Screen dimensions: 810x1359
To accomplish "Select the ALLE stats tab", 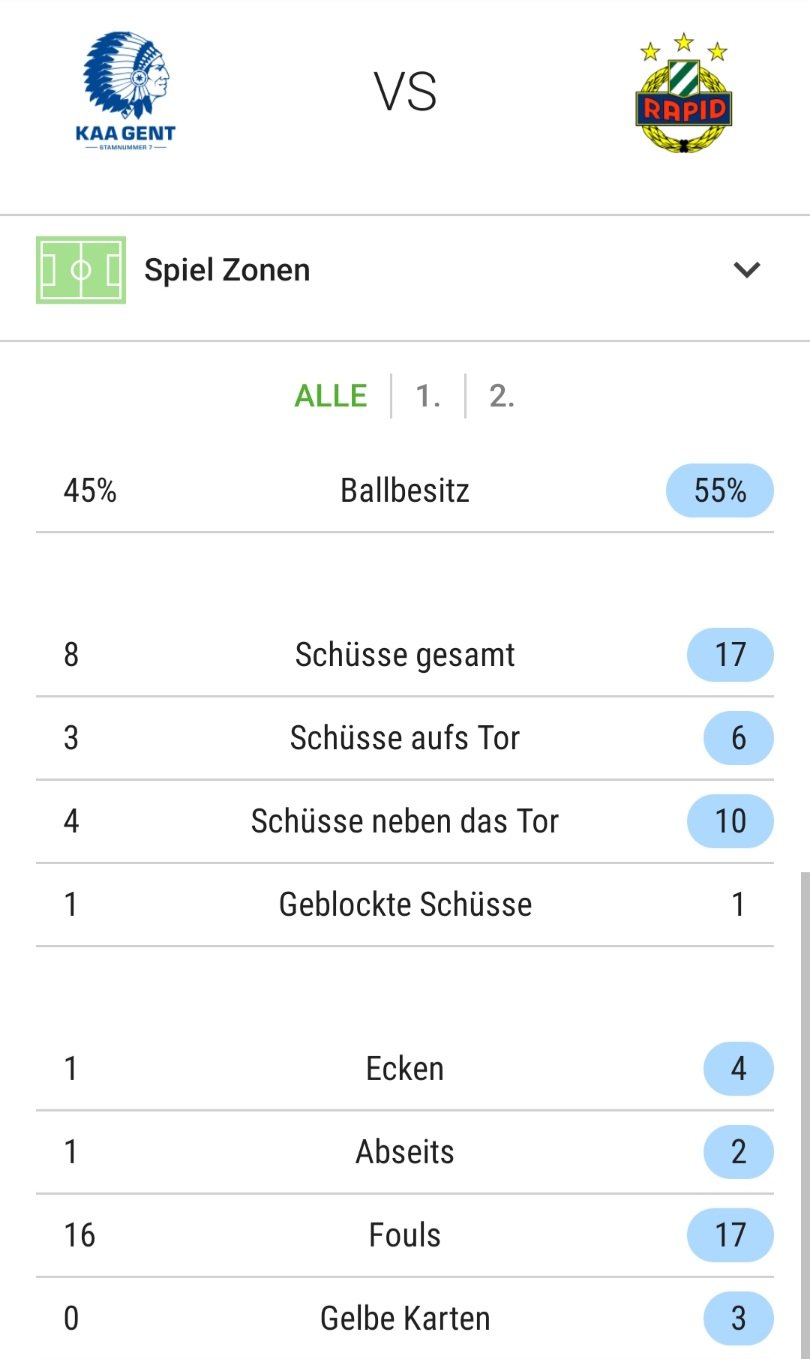I will tap(331, 396).
